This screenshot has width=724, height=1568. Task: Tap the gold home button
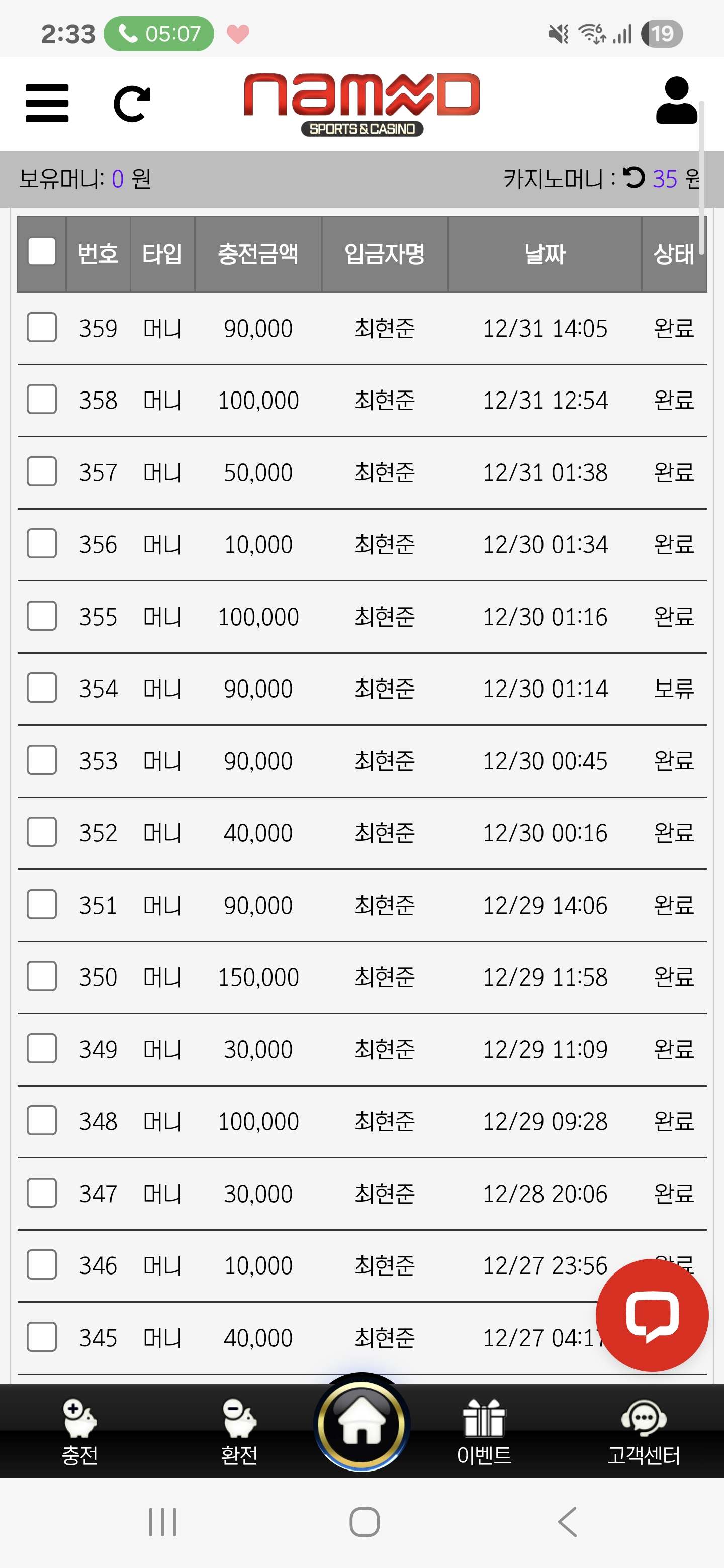tap(361, 1424)
